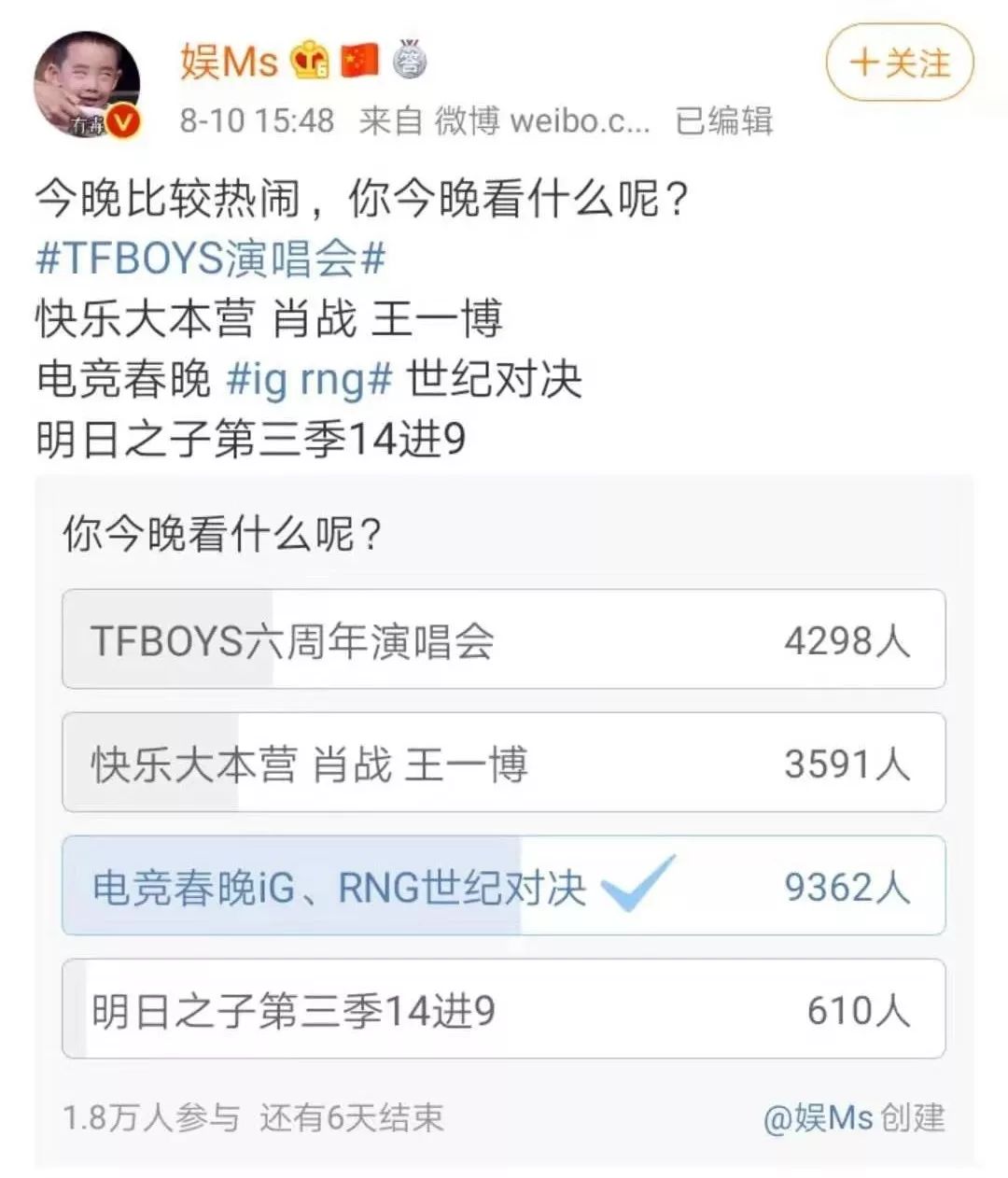Open the 娱Ms username

click(x=230, y=63)
